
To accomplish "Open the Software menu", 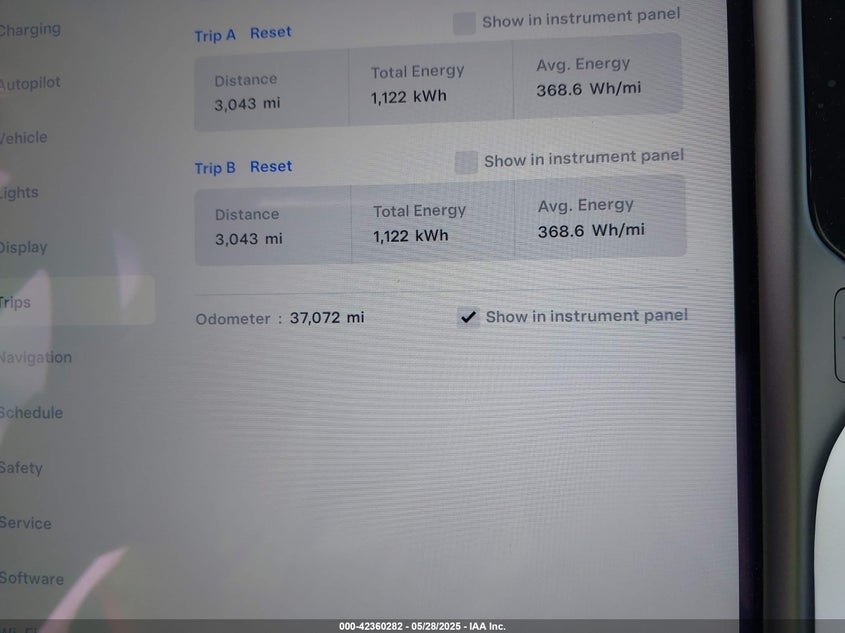I will (31, 578).
